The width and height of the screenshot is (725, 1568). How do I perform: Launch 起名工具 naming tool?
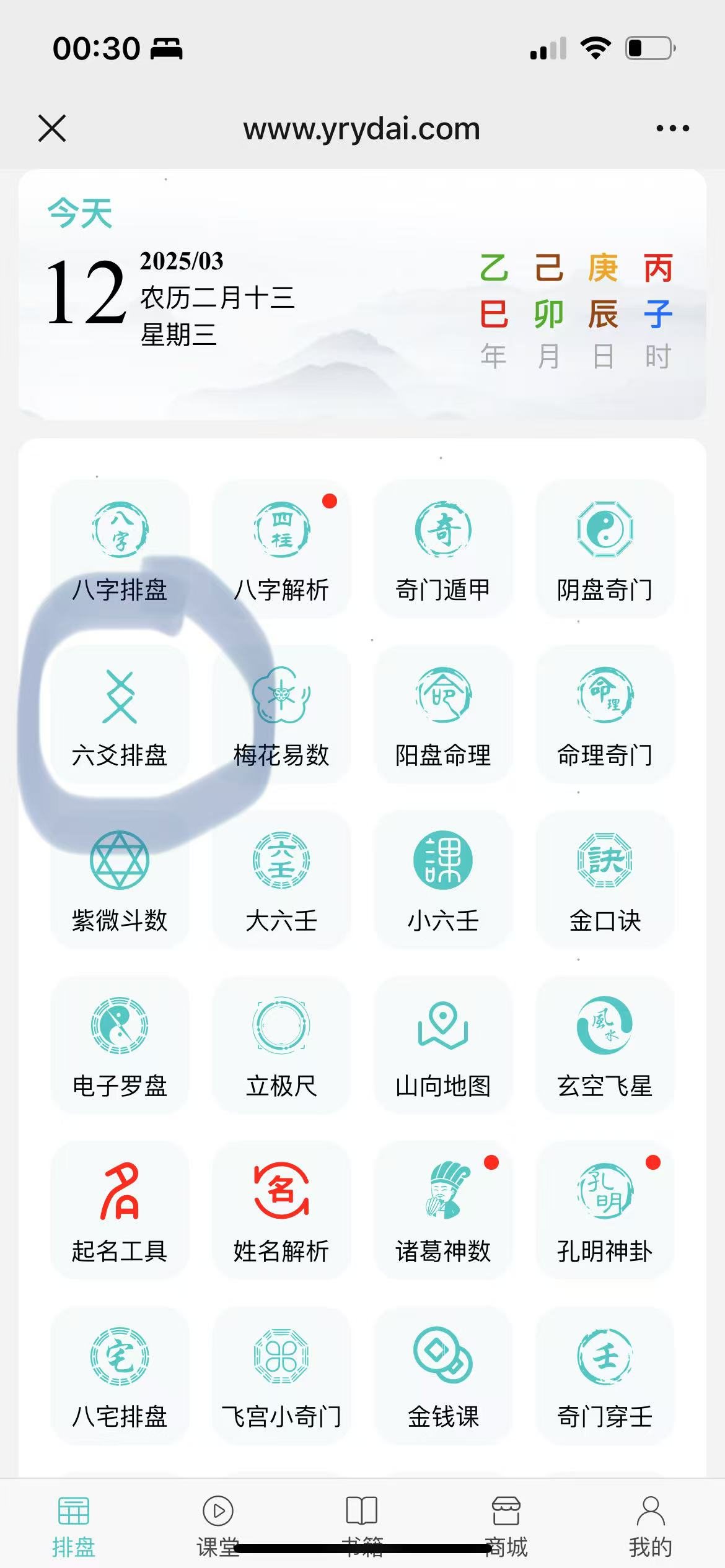(120, 1210)
